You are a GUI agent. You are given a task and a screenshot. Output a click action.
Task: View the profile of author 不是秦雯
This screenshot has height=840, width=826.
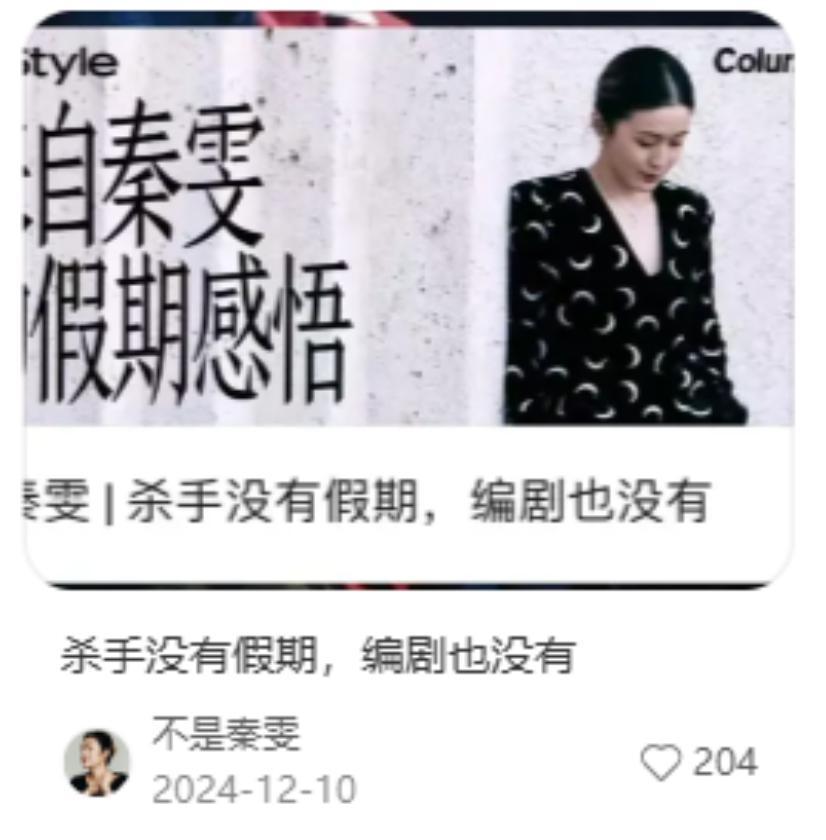226,735
